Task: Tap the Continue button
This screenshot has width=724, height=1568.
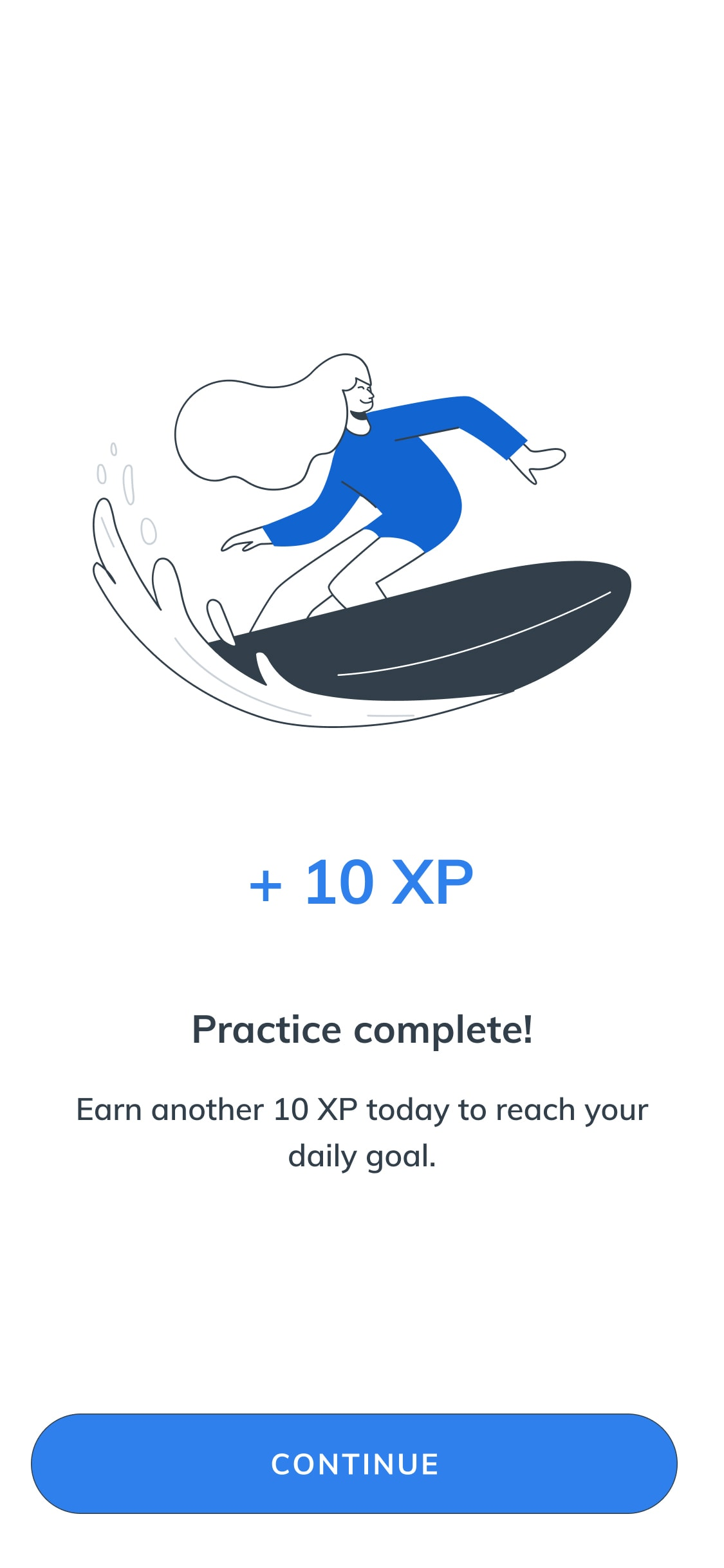Action: [355, 1464]
